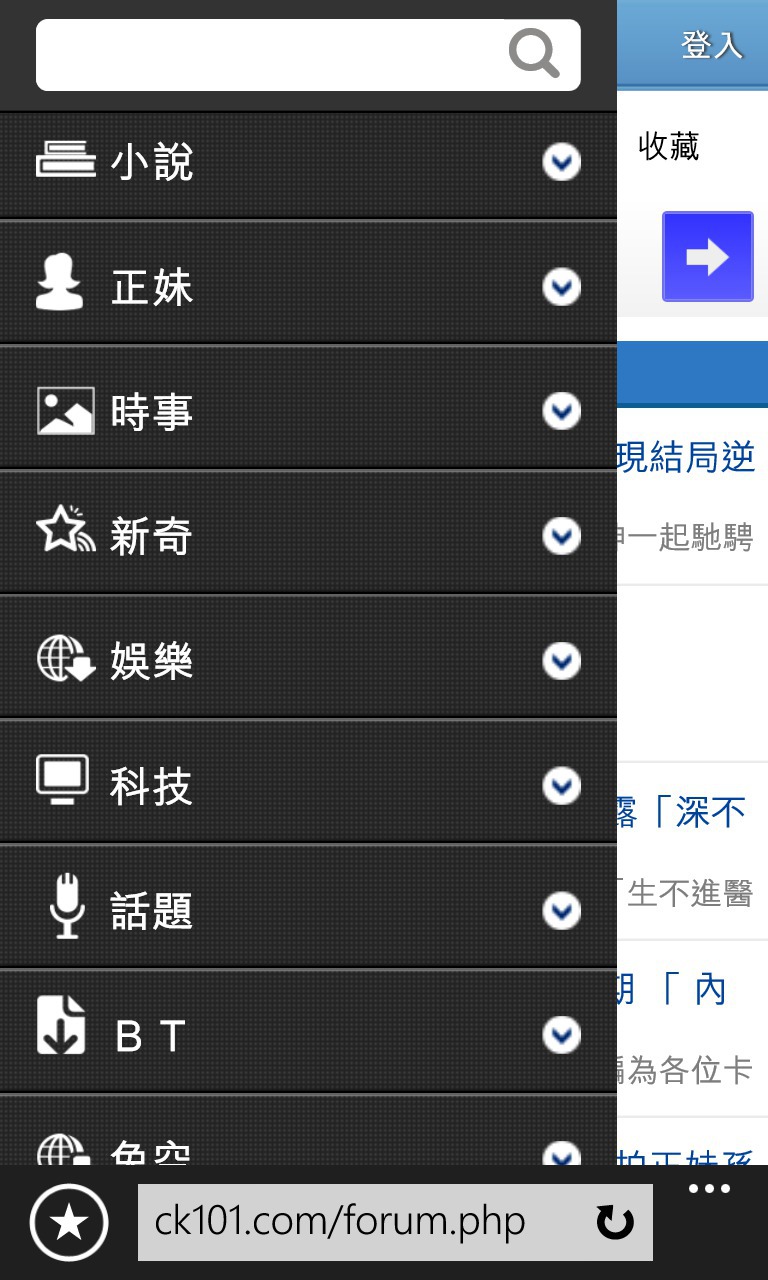Tap the magnifier search icon
The width and height of the screenshot is (768, 1280).
tap(534, 53)
